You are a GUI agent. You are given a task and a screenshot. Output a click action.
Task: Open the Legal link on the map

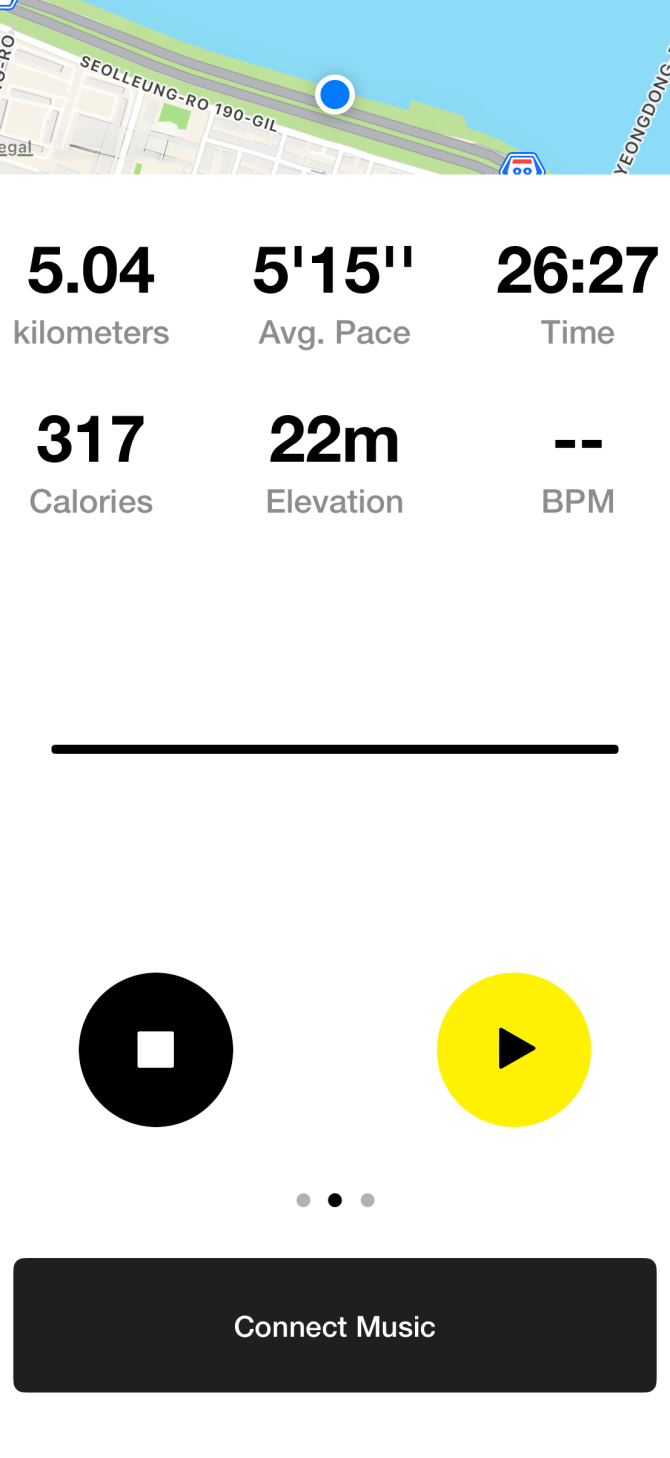(16, 148)
